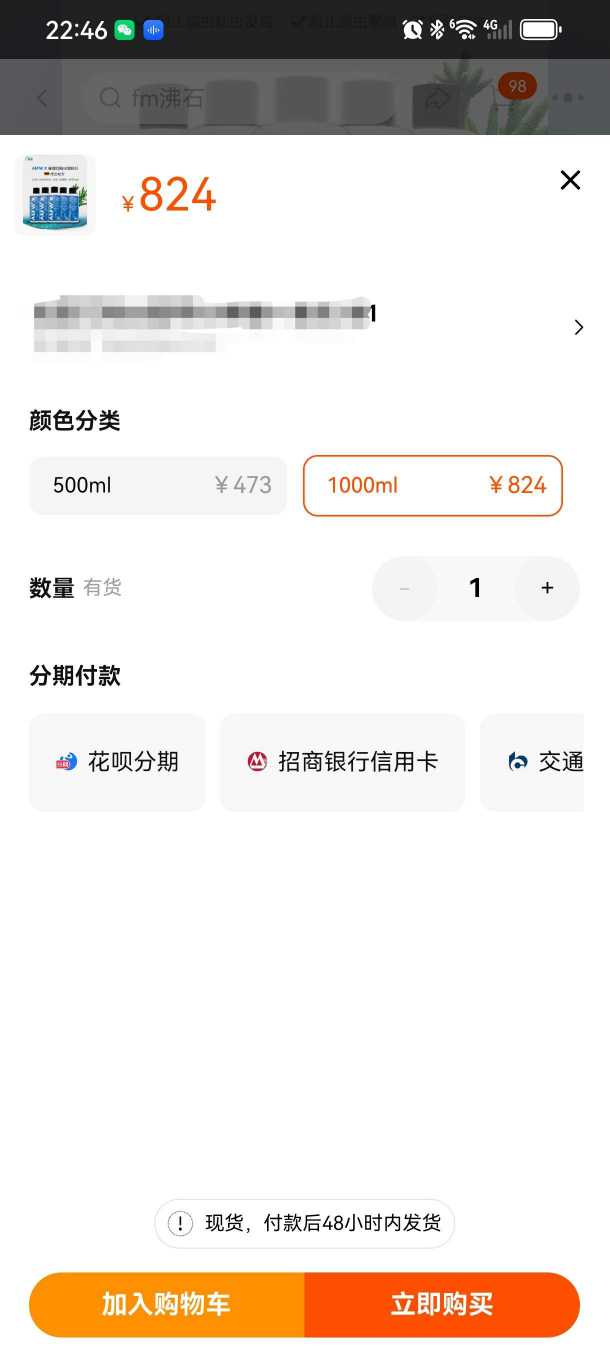Open the delivery address row chevron

[578, 327]
